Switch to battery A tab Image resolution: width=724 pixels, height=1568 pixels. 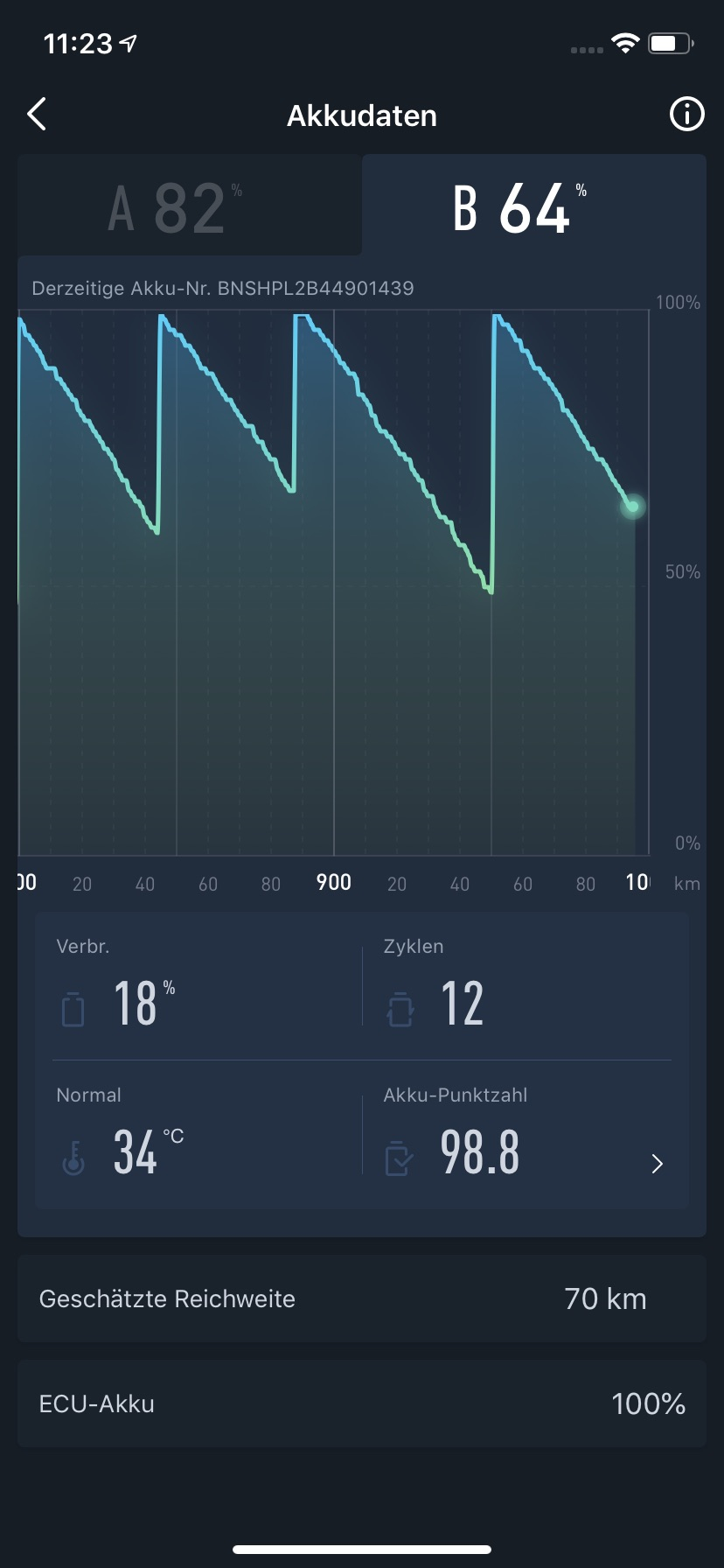coord(189,206)
